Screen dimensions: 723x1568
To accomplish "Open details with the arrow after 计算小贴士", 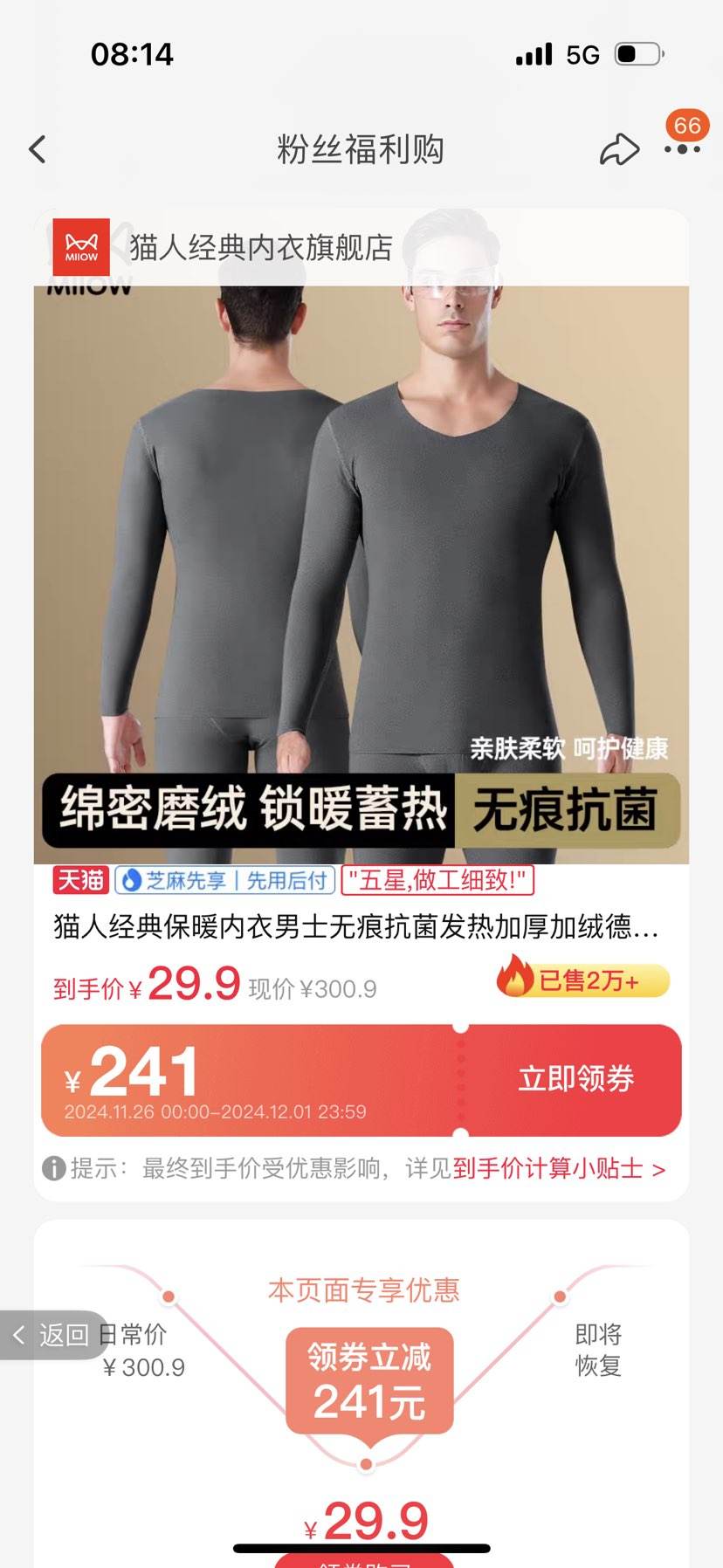I will [659, 1167].
